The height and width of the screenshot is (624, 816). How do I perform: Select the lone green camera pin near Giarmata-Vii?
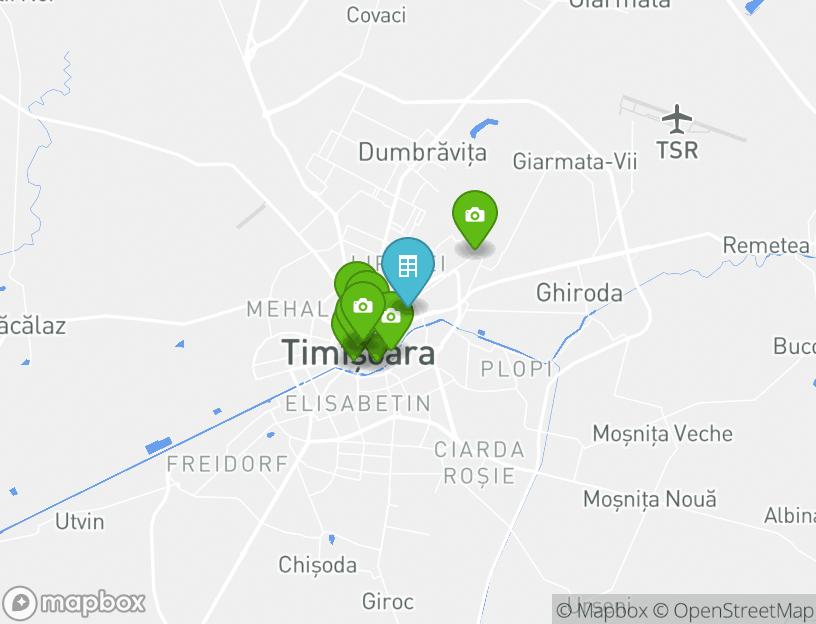[x=475, y=215]
